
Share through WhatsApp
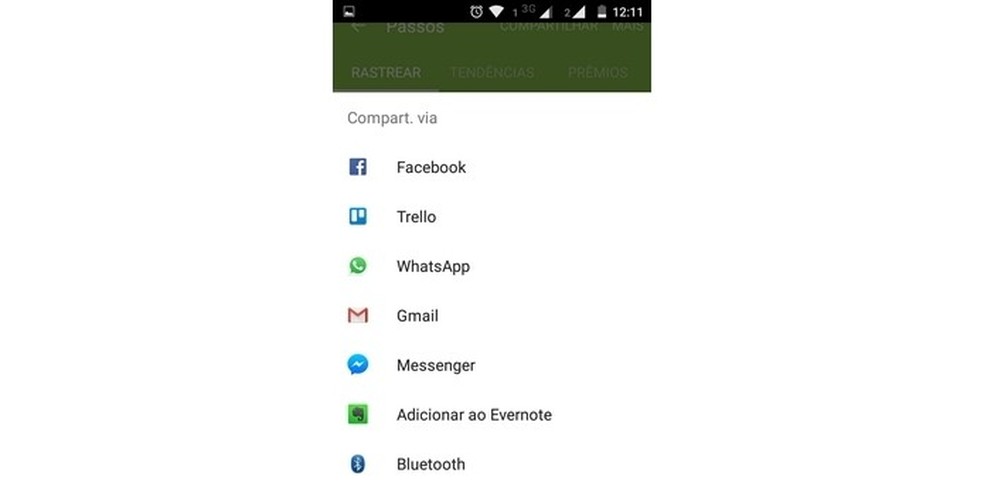432,266
